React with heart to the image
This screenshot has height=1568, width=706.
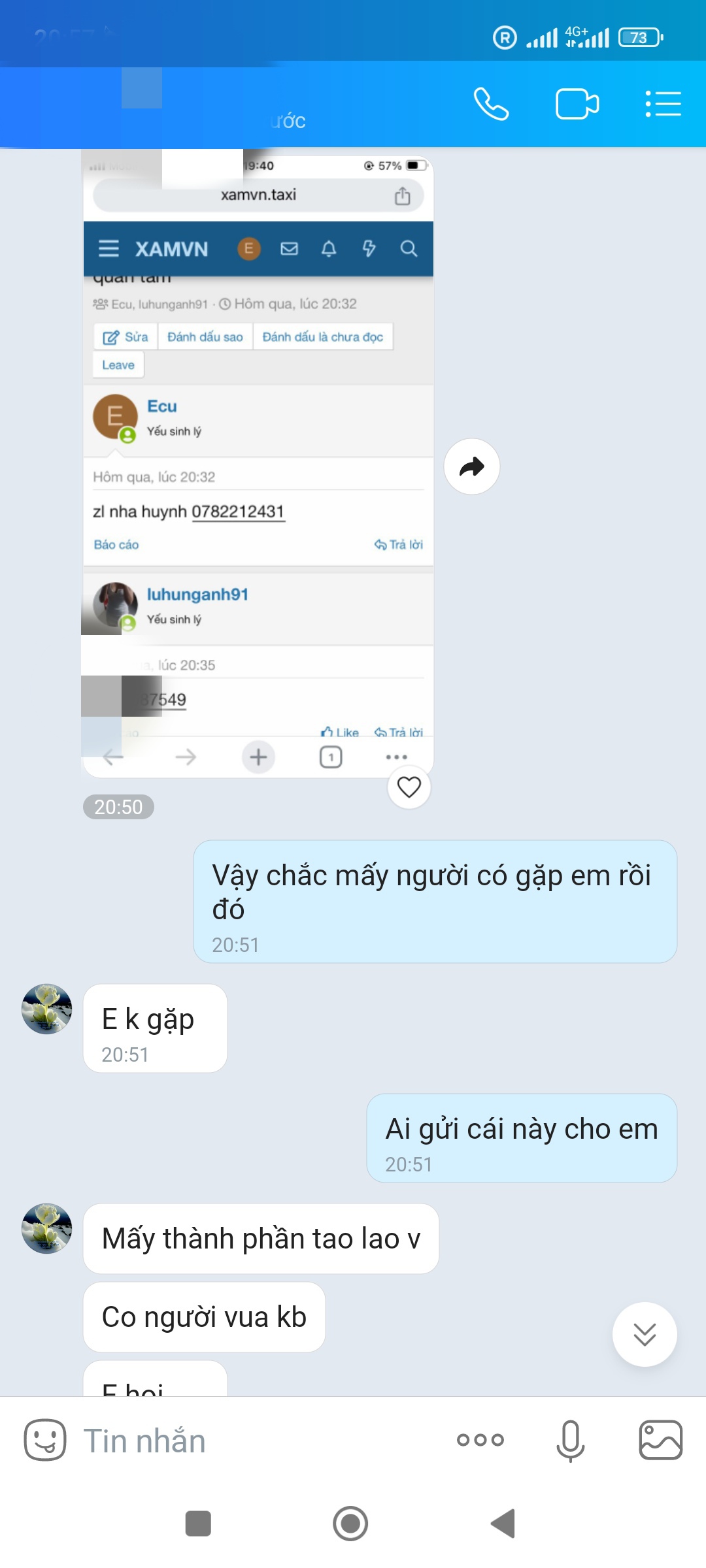(x=409, y=787)
